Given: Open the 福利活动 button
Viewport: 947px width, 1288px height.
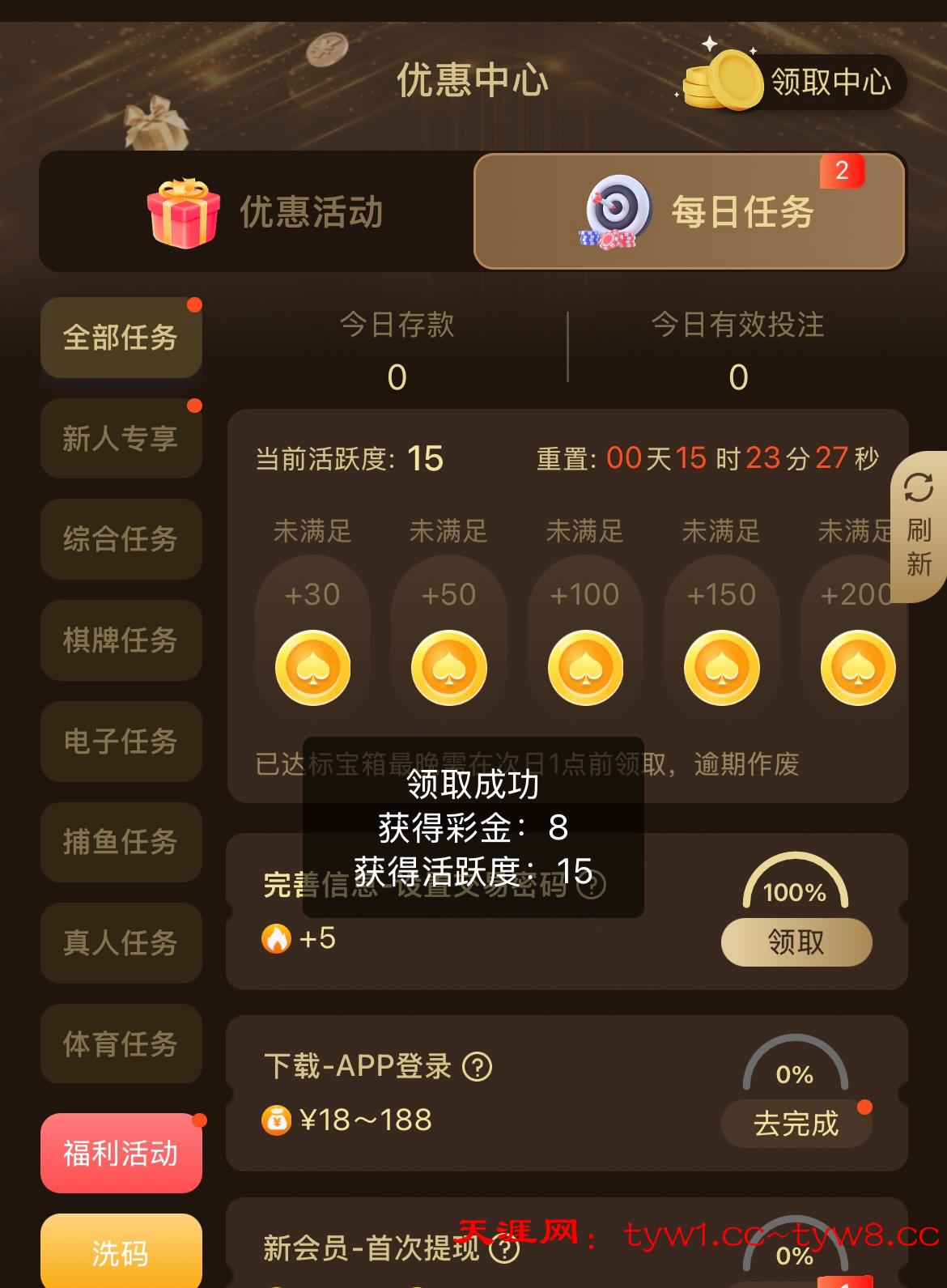Looking at the screenshot, I should 121,1153.
